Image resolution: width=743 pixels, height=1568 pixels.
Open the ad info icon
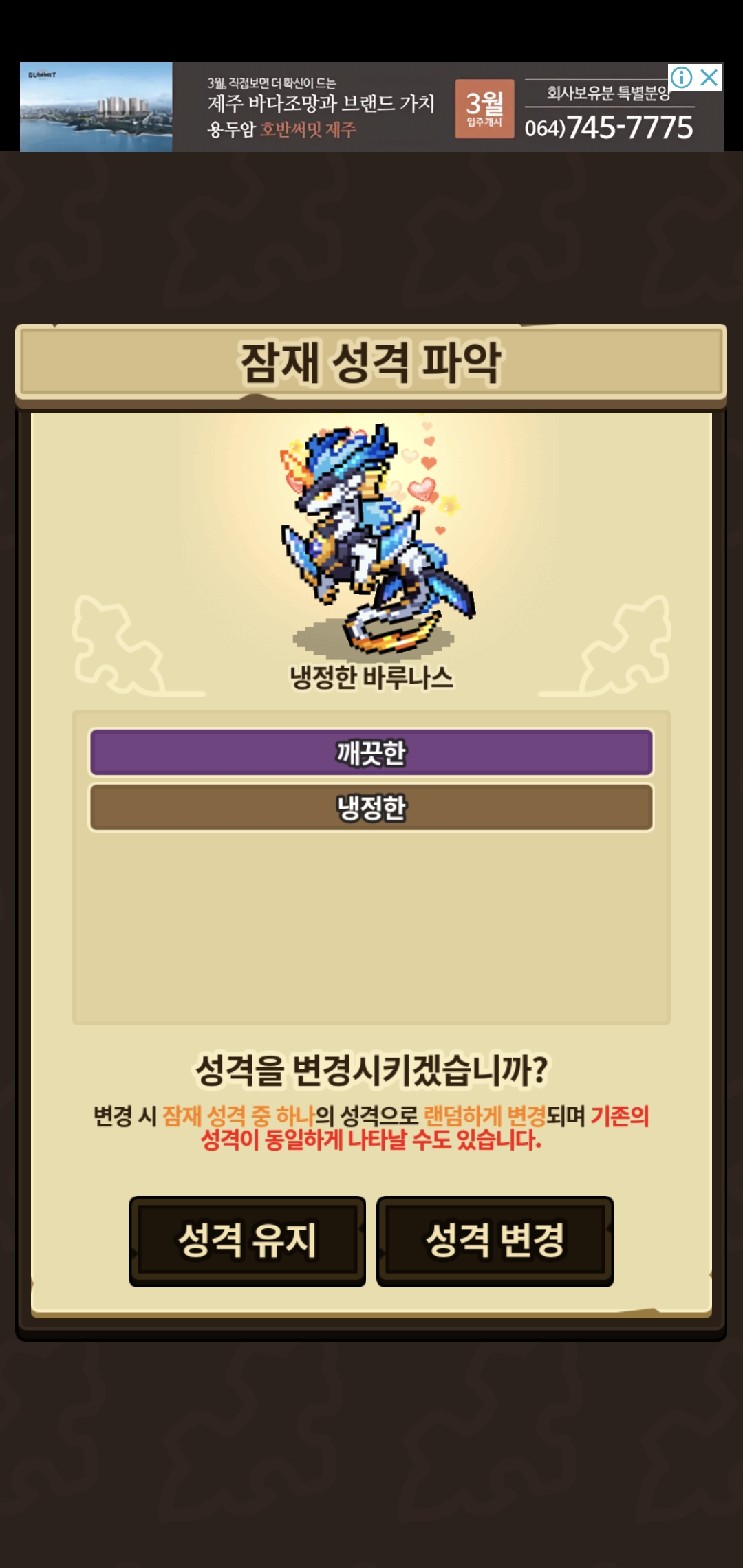point(682,78)
